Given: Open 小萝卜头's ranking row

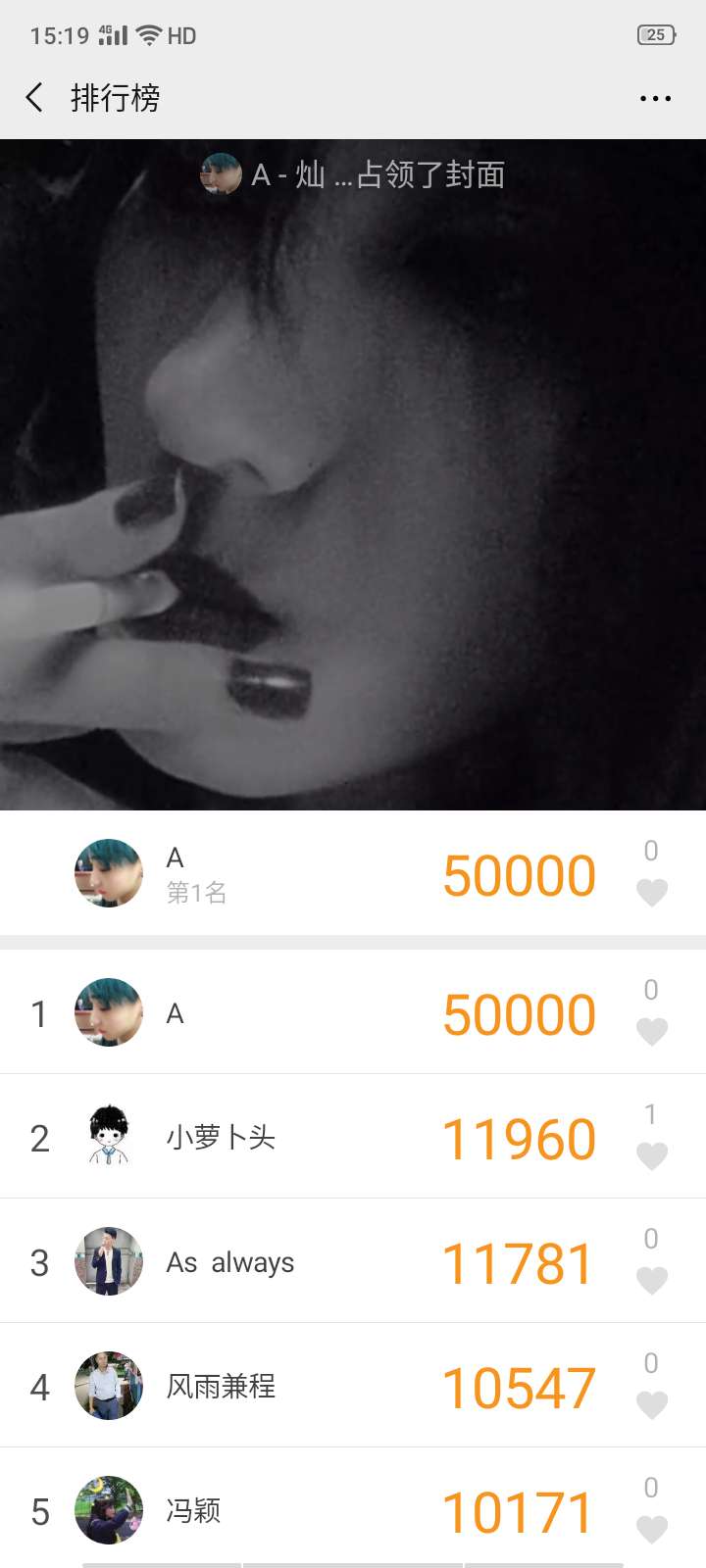Looking at the screenshot, I should [x=294, y=1138].
